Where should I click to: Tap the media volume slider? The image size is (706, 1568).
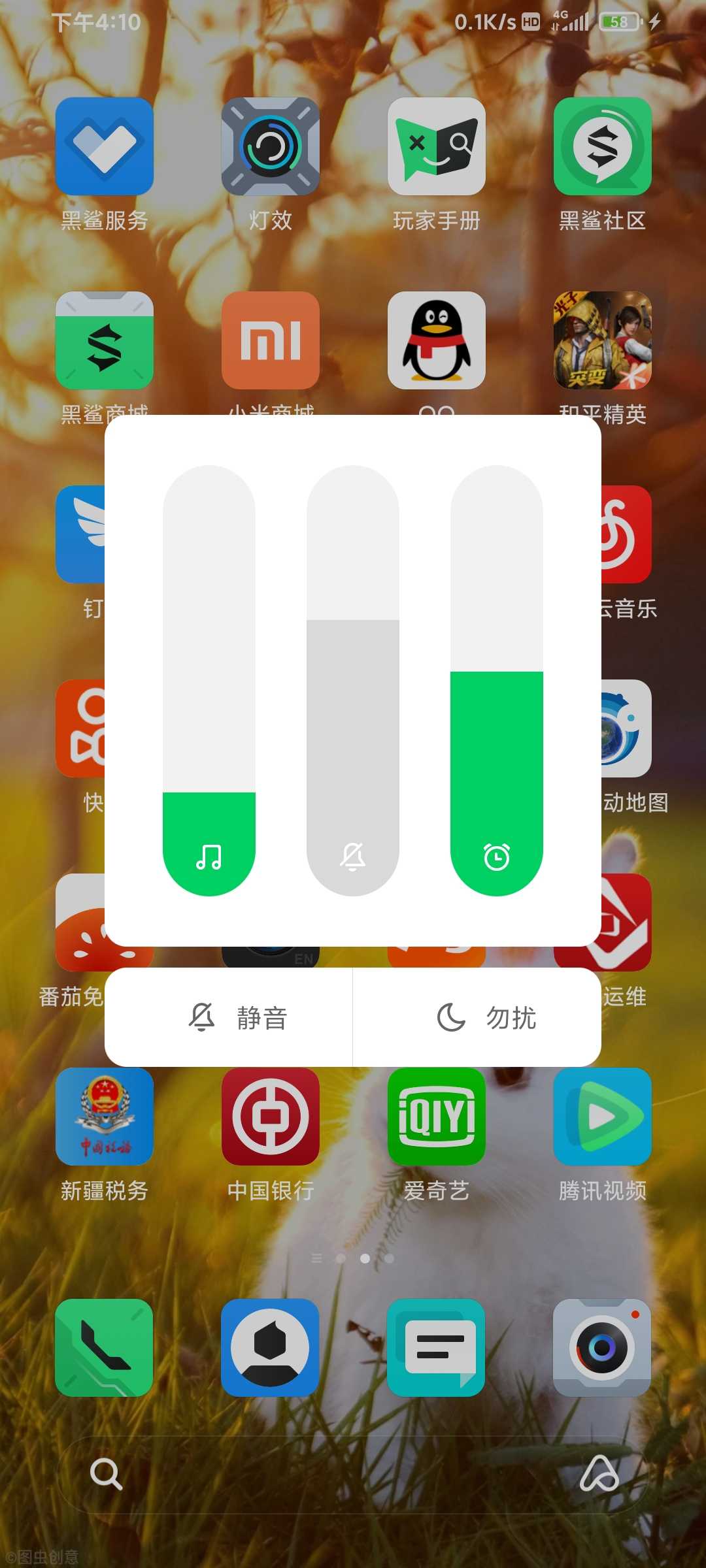[209, 680]
